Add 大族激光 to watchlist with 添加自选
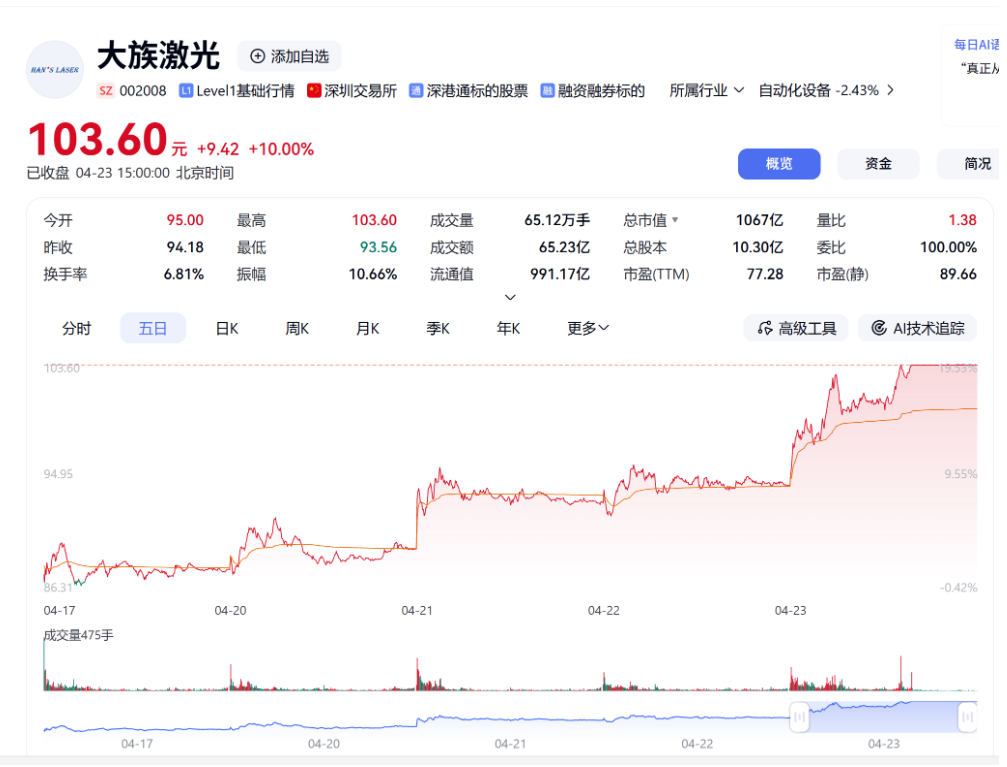This screenshot has width=1007, height=767. [289, 56]
